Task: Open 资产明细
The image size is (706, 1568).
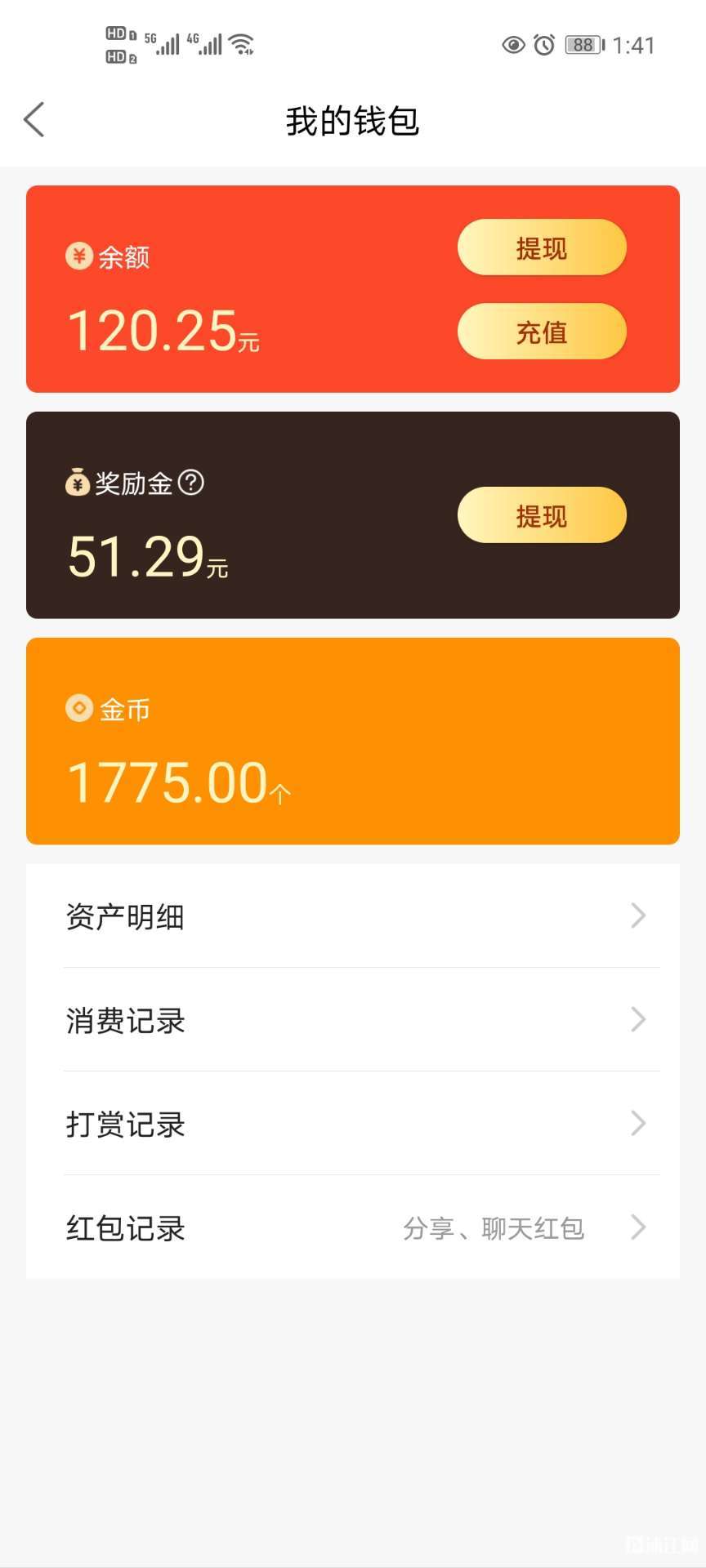Action: 353,916
